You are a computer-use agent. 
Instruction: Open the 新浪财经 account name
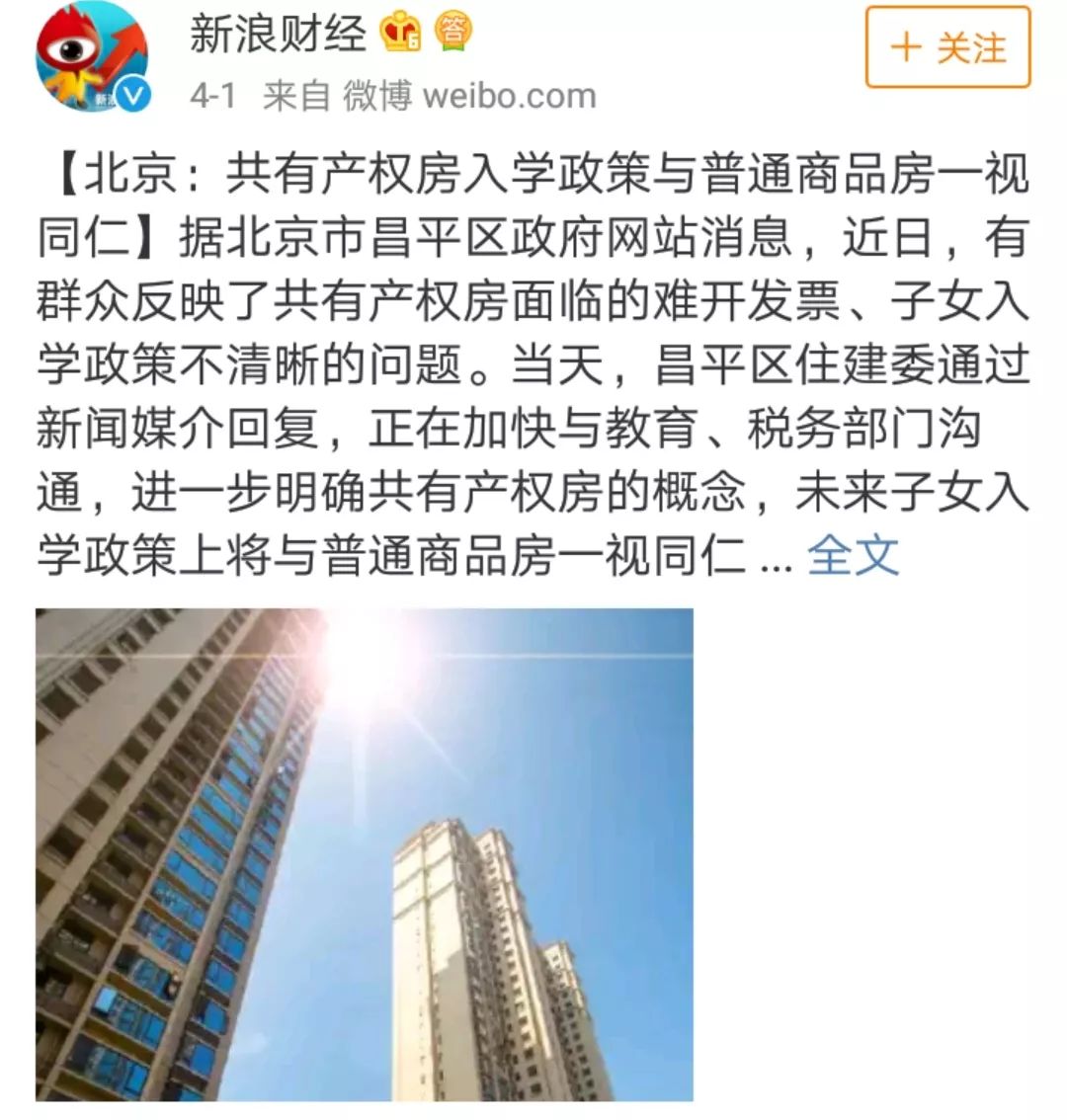click(x=278, y=35)
